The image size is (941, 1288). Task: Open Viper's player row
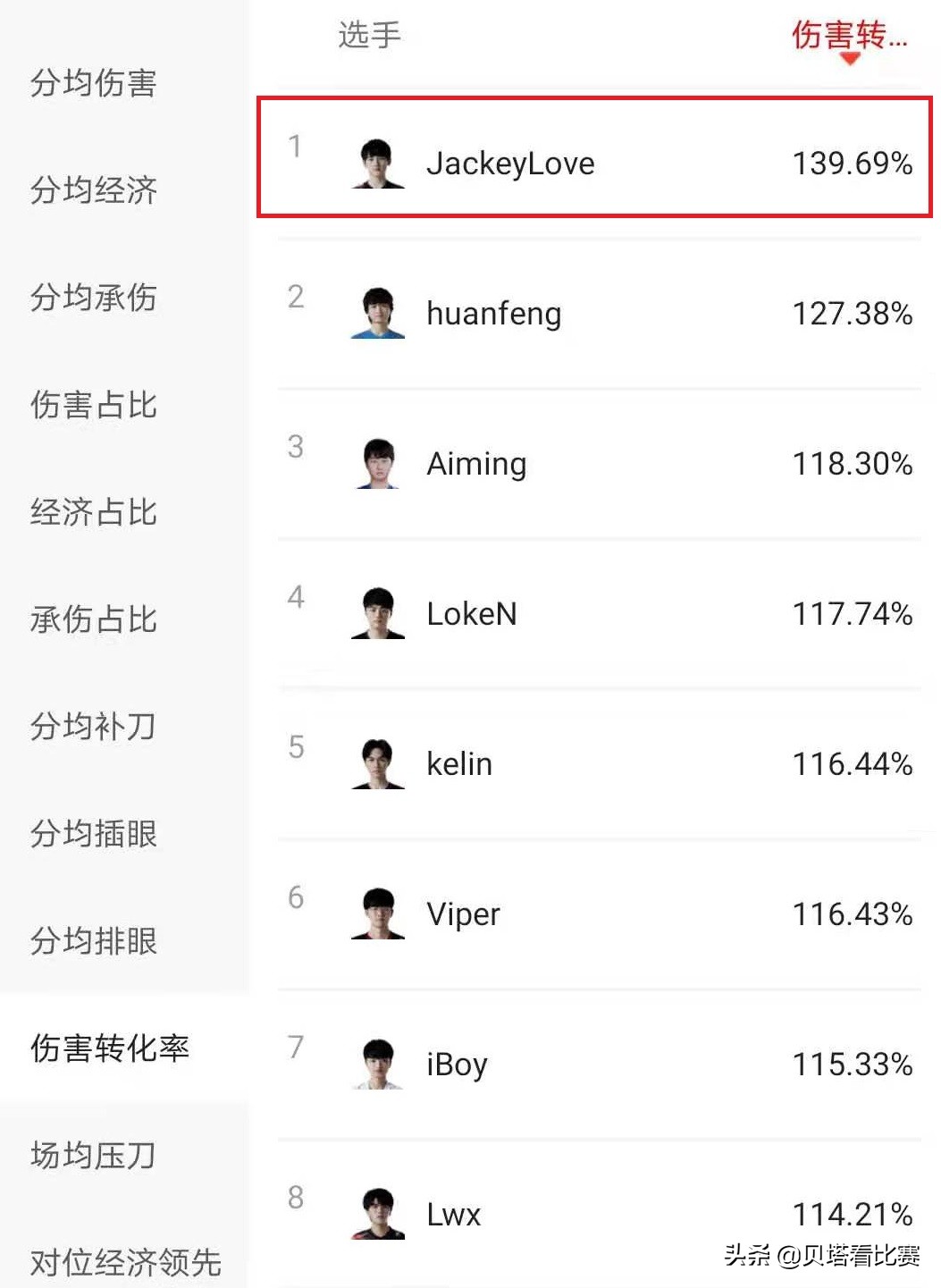(x=594, y=914)
